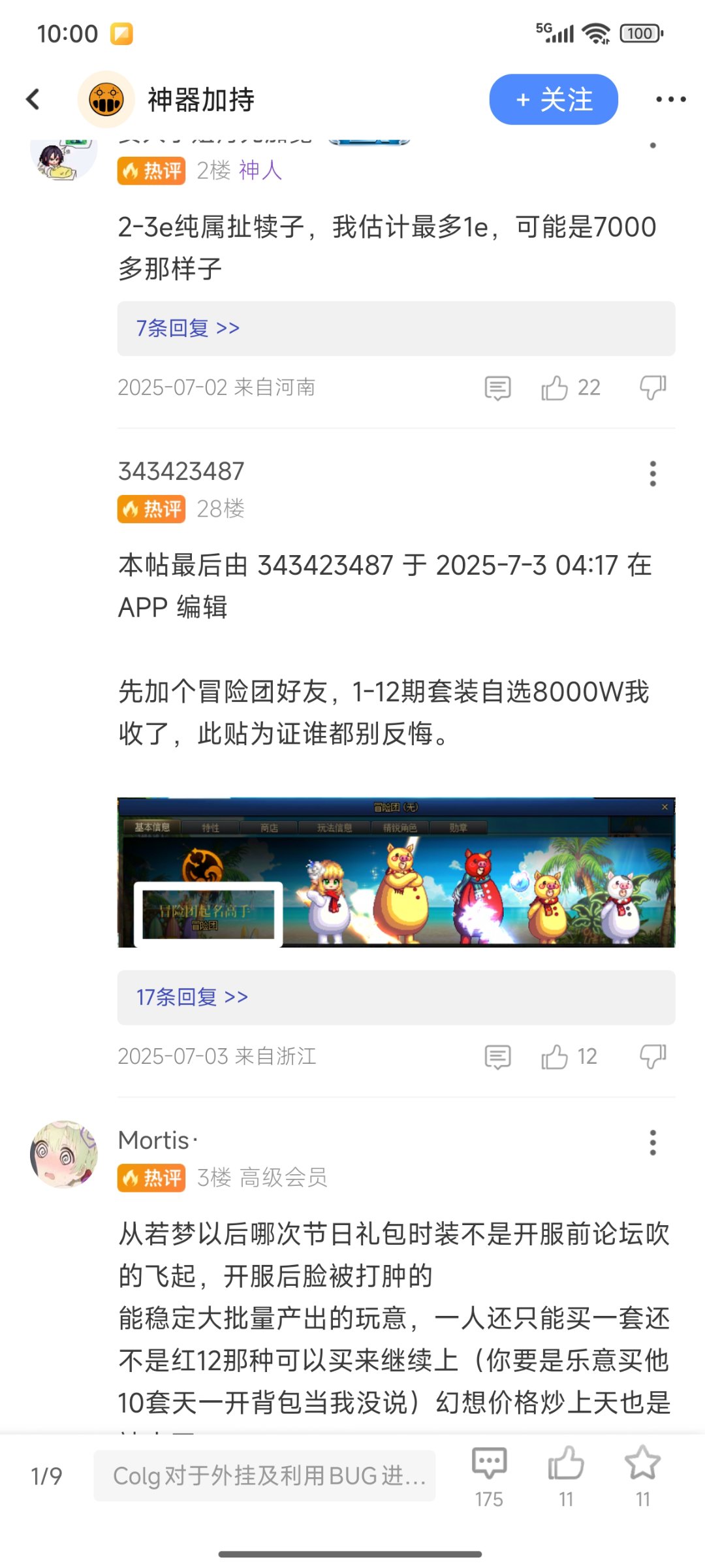Open options menu for 343423487's comment
The image size is (705, 1568).
[652, 473]
